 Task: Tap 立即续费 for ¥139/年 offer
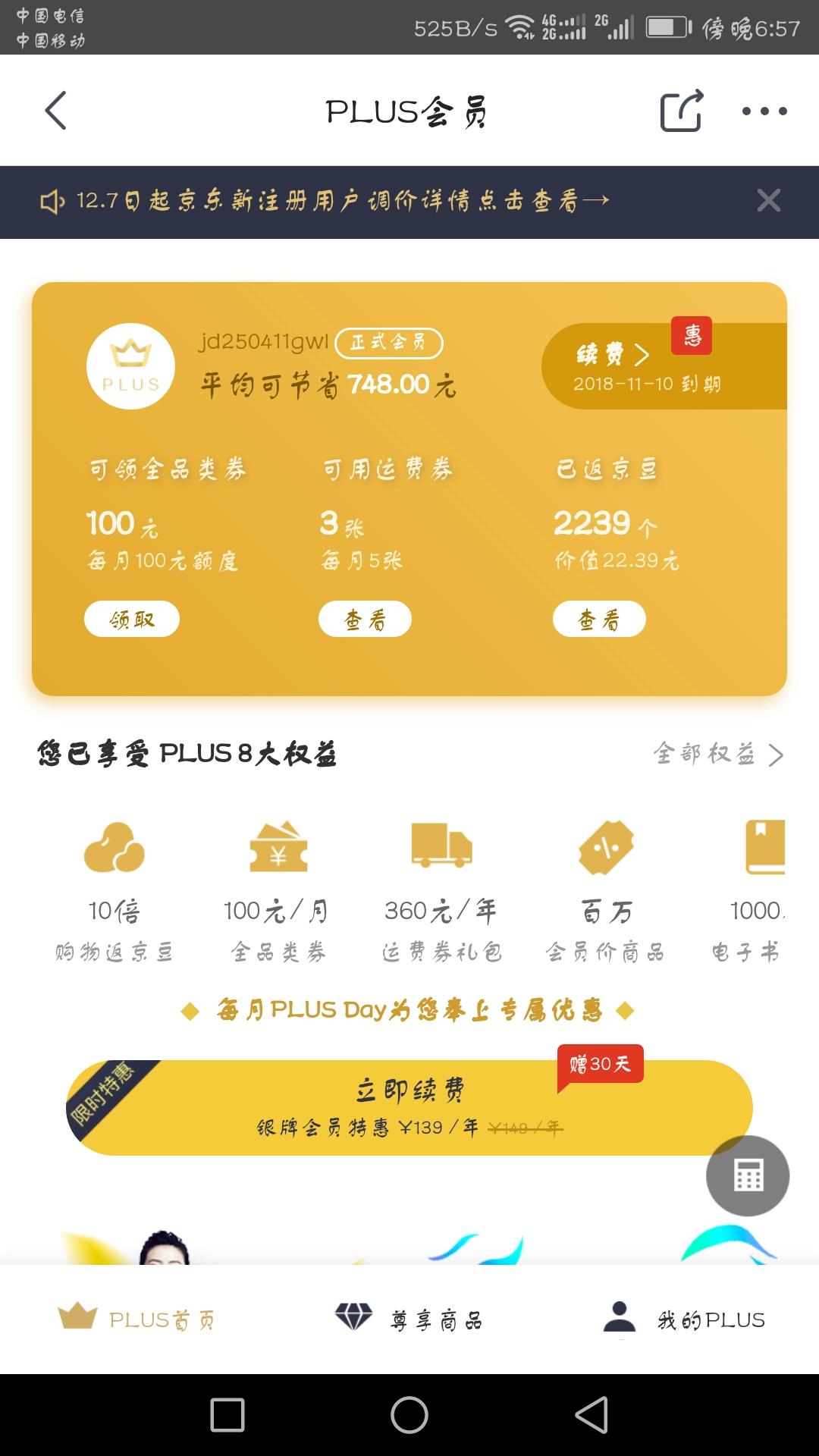(x=409, y=1107)
